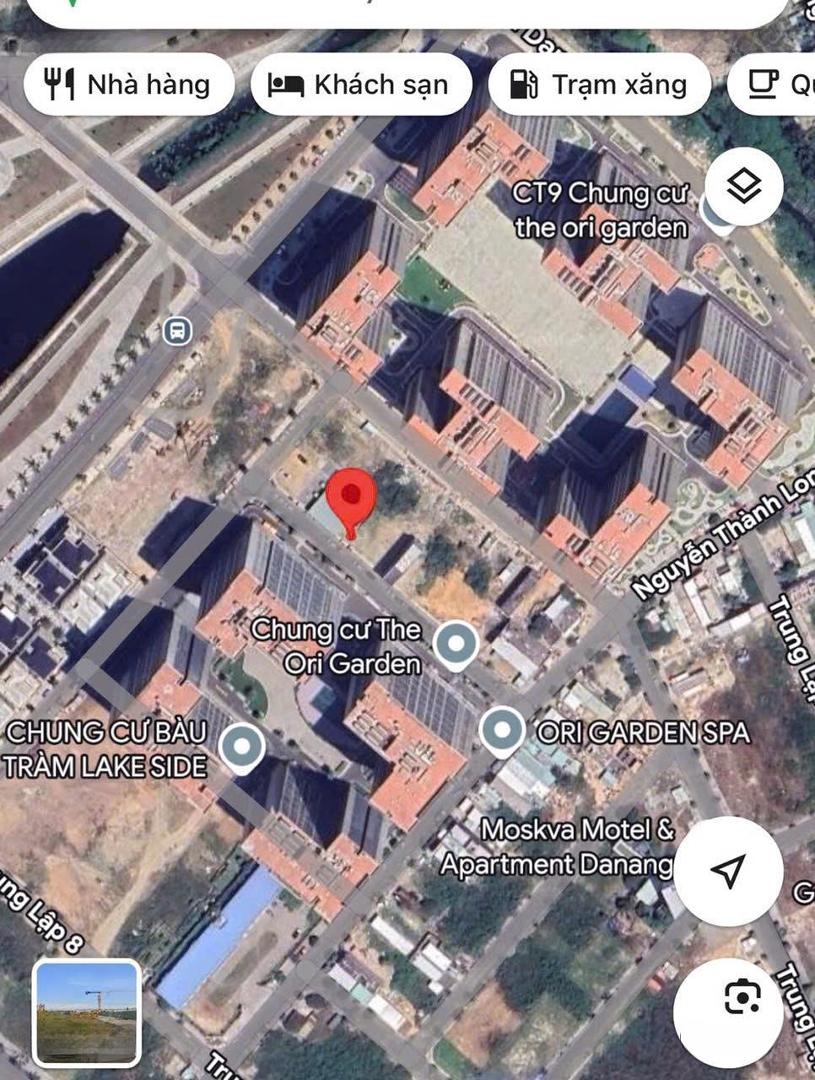The height and width of the screenshot is (1080, 815).
Task: Open Chung cư Bàu Tràm Lake Side marker
Action: pyautogui.click(x=241, y=748)
